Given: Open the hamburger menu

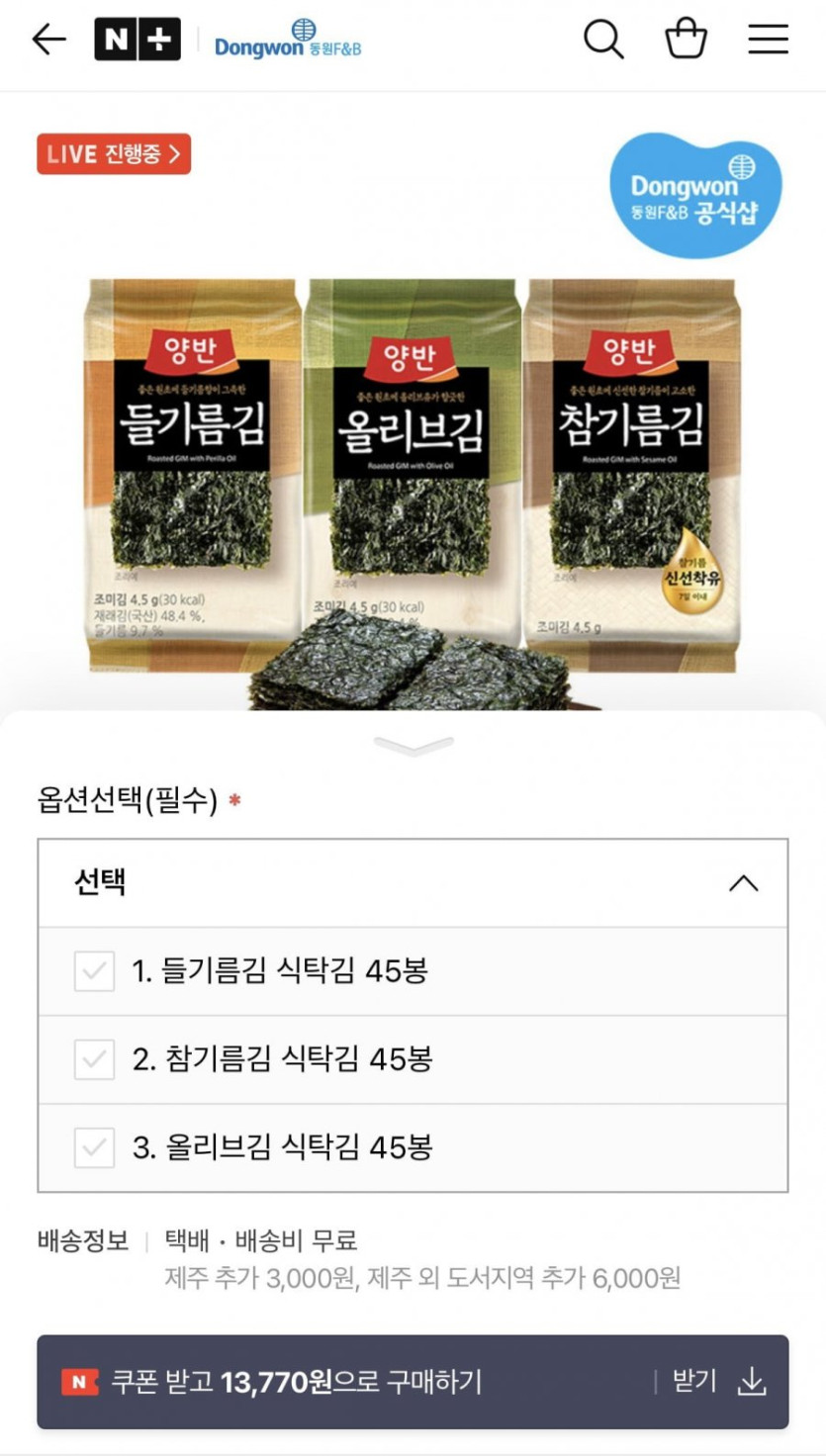Looking at the screenshot, I should (768, 40).
